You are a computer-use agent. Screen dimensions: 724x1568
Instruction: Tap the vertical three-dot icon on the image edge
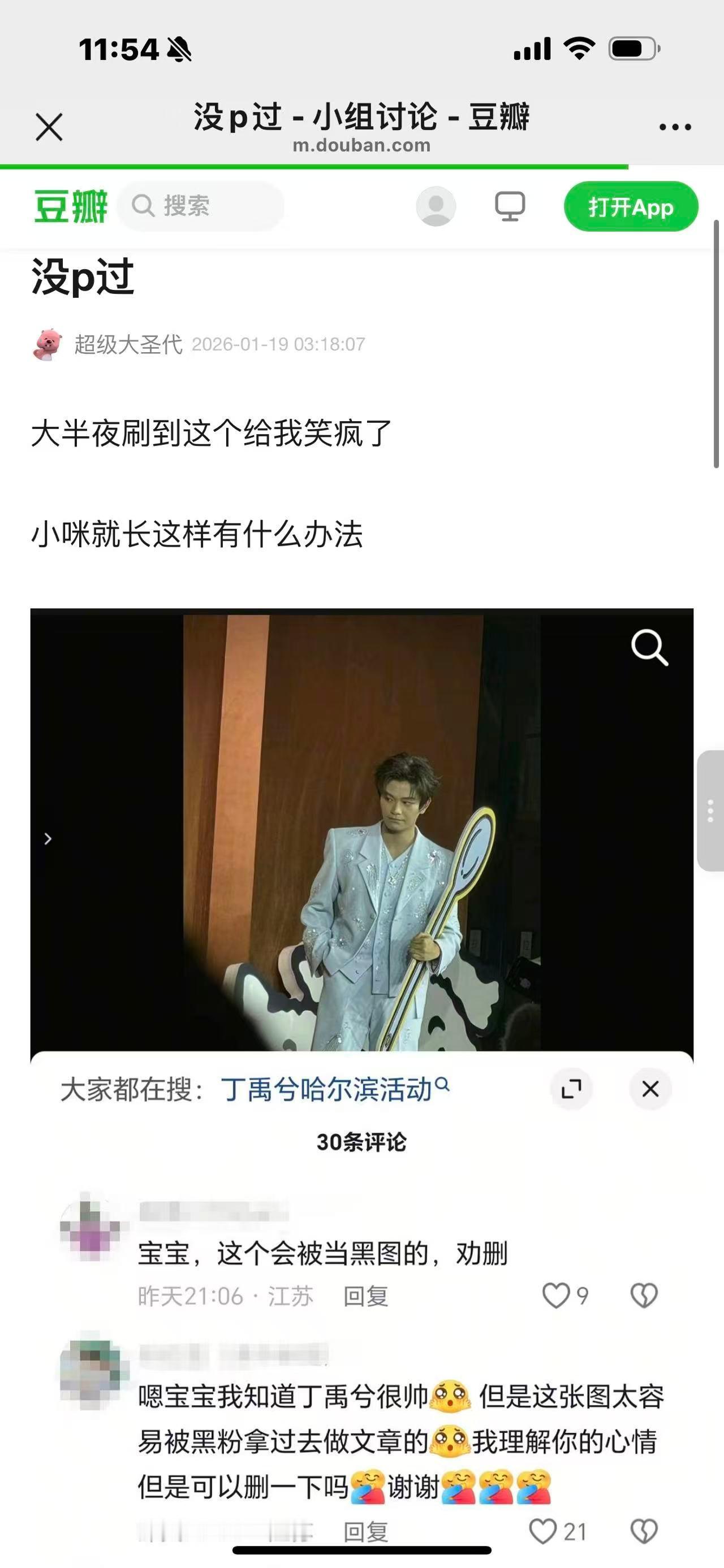(711, 809)
